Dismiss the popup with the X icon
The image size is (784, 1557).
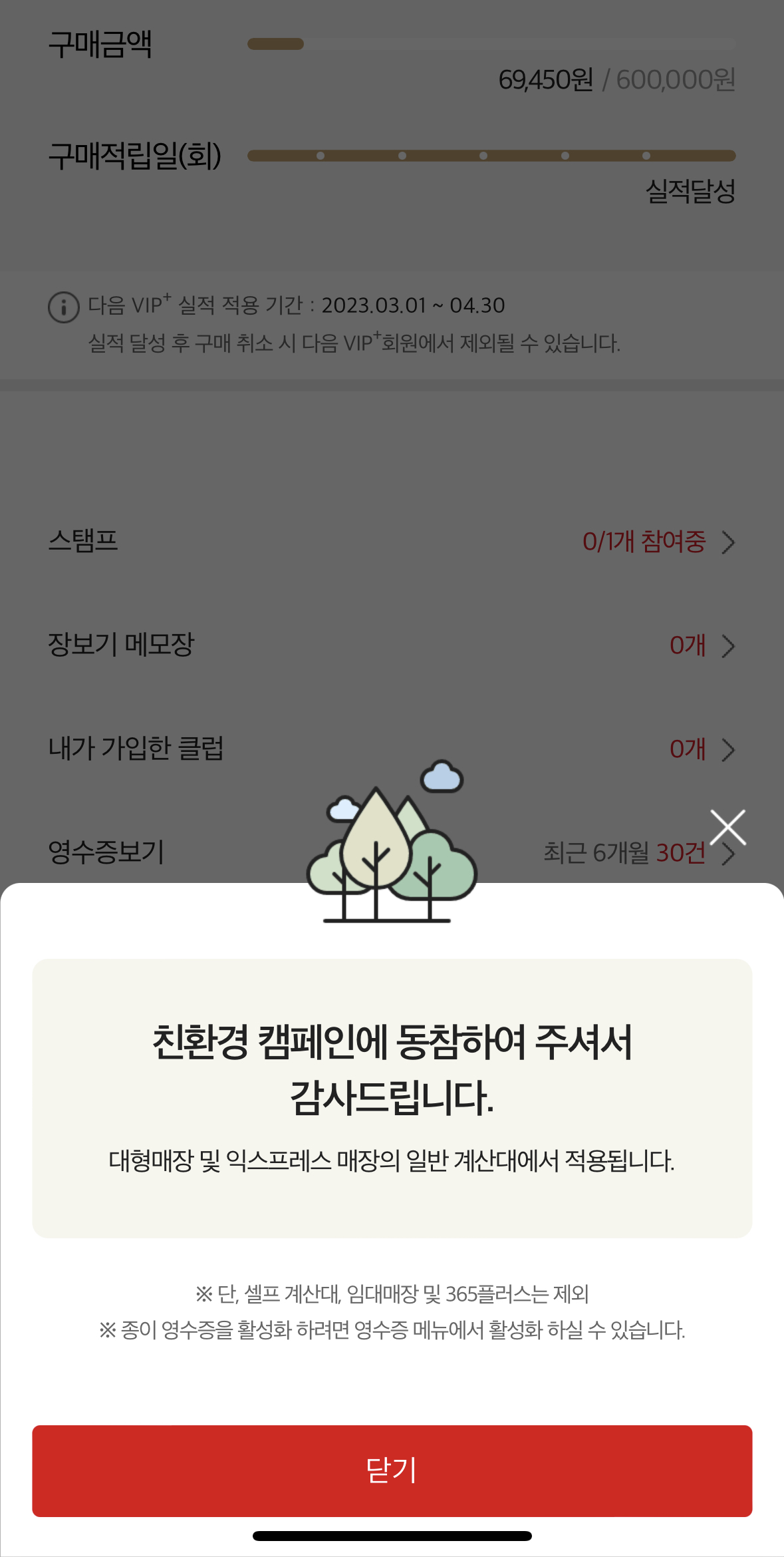[727, 827]
